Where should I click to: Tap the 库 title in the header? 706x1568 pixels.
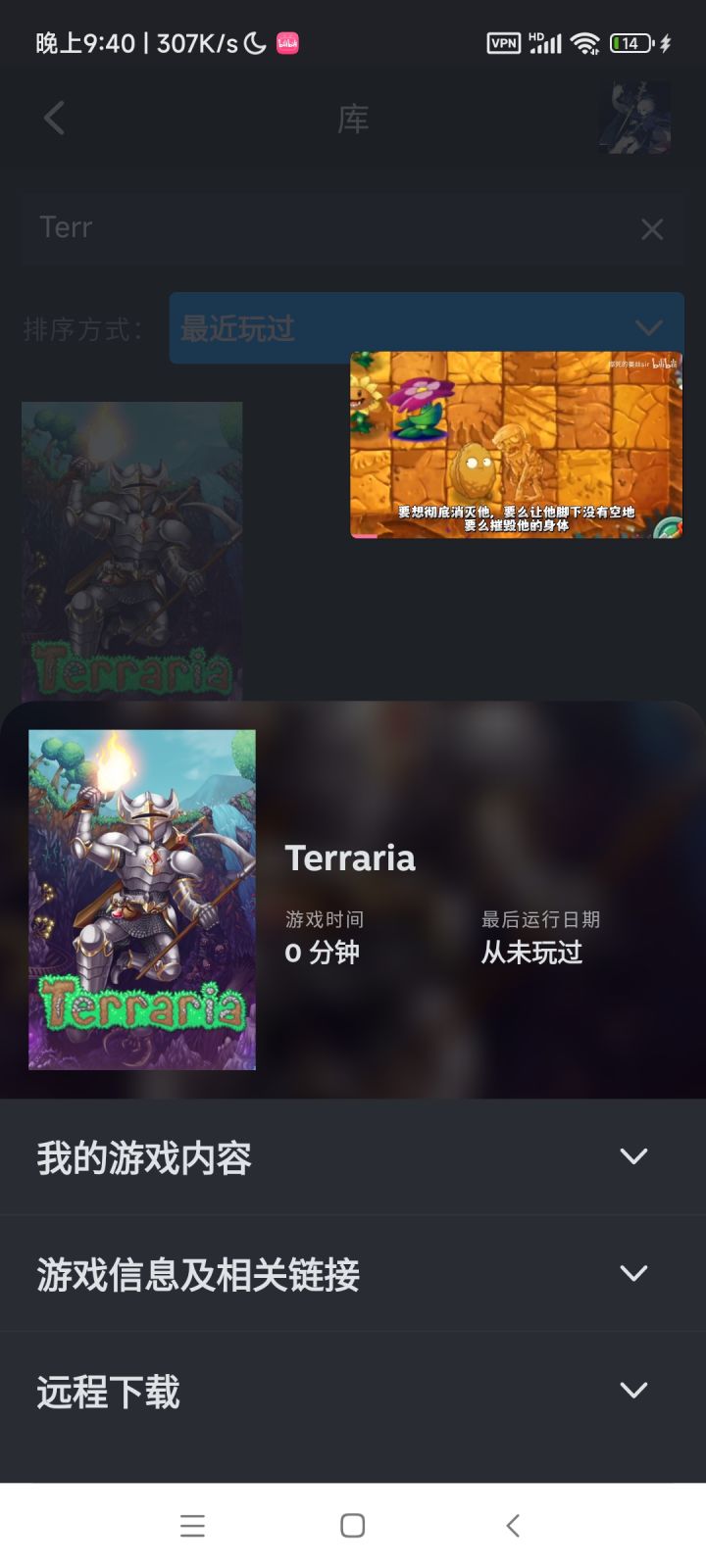[x=352, y=119]
